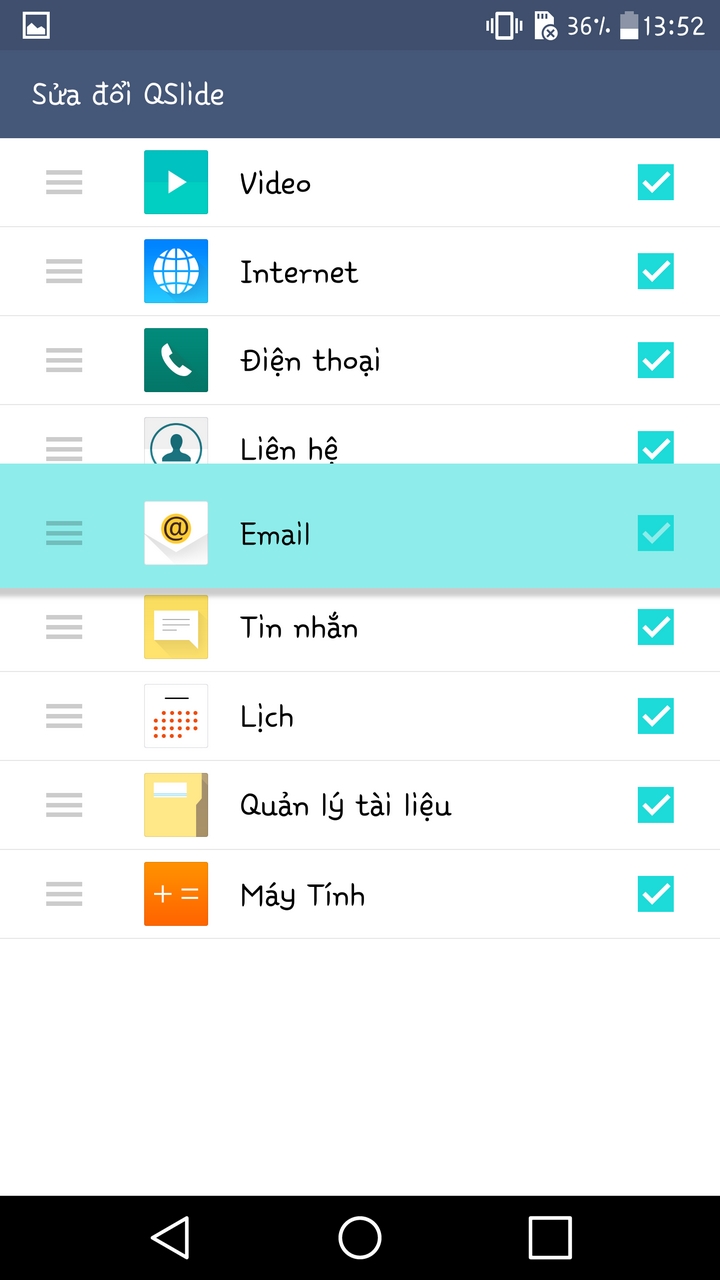Disable Tin nhắn in QSlide

pyautogui.click(x=656, y=627)
